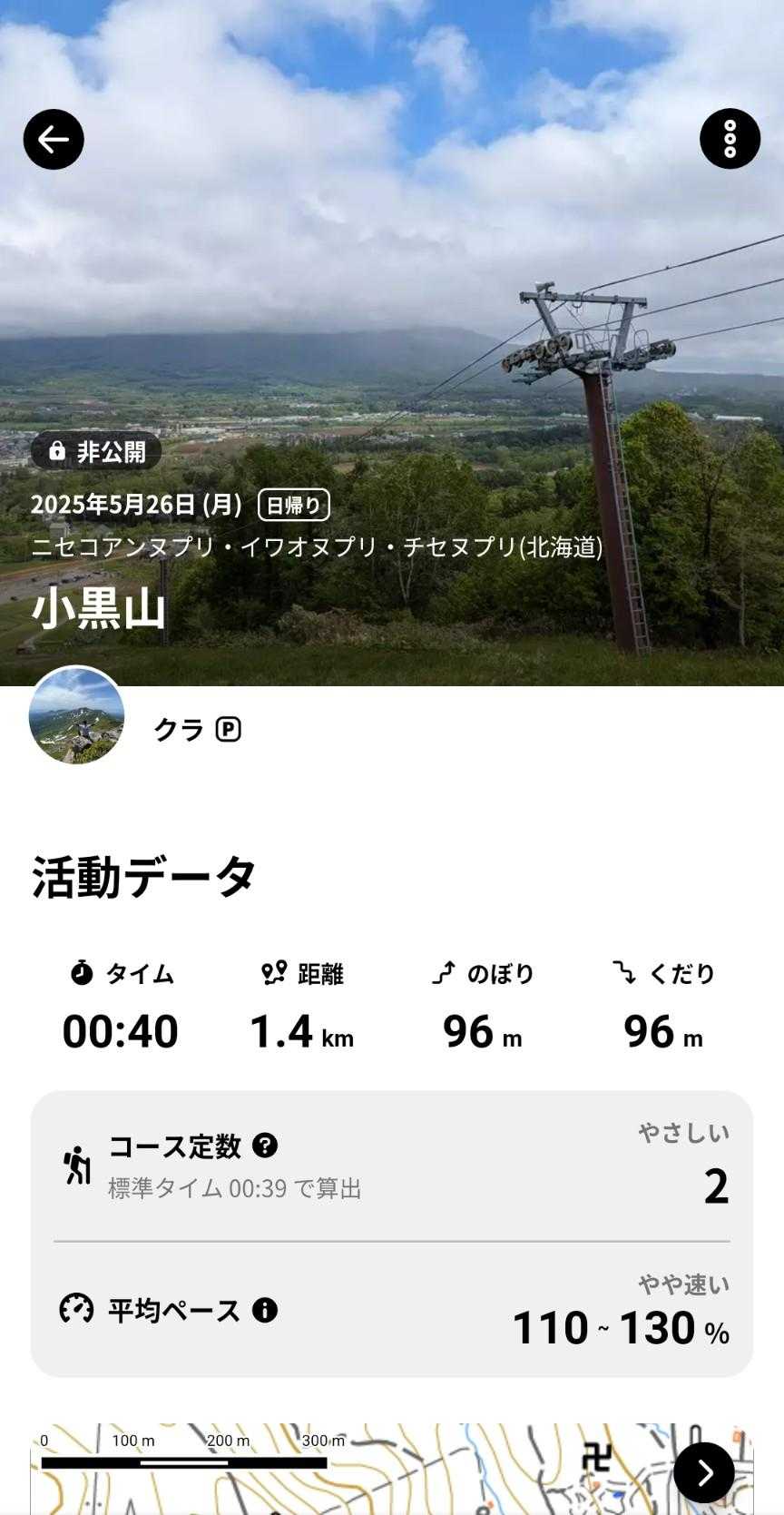Expand the map with the arrow button
784x1515 pixels.
pyautogui.click(x=704, y=1472)
